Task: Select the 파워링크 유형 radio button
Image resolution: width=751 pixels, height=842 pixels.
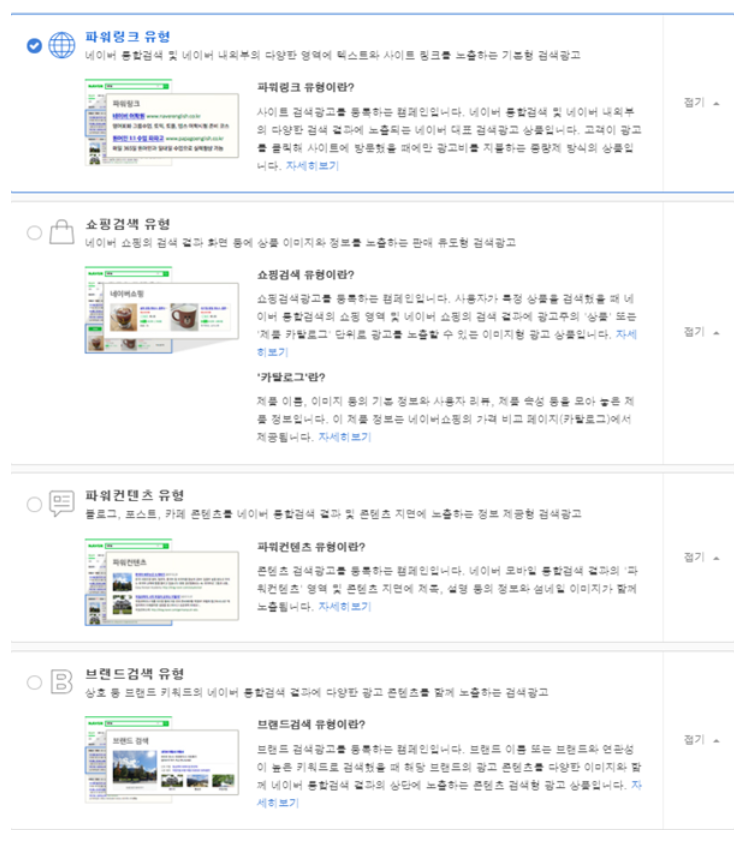Action: [x=34, y=46]
